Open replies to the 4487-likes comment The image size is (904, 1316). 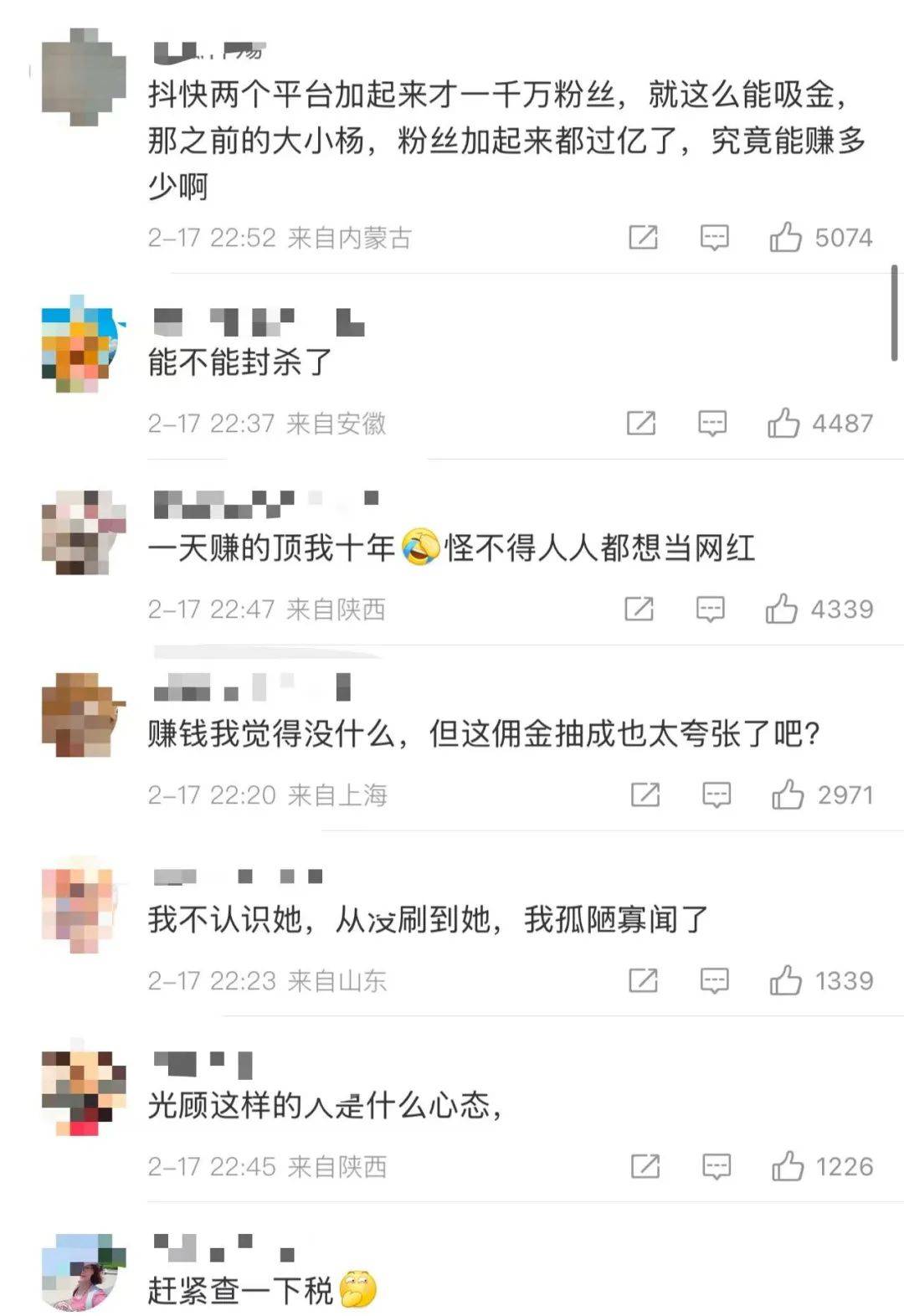click(712, 424)
